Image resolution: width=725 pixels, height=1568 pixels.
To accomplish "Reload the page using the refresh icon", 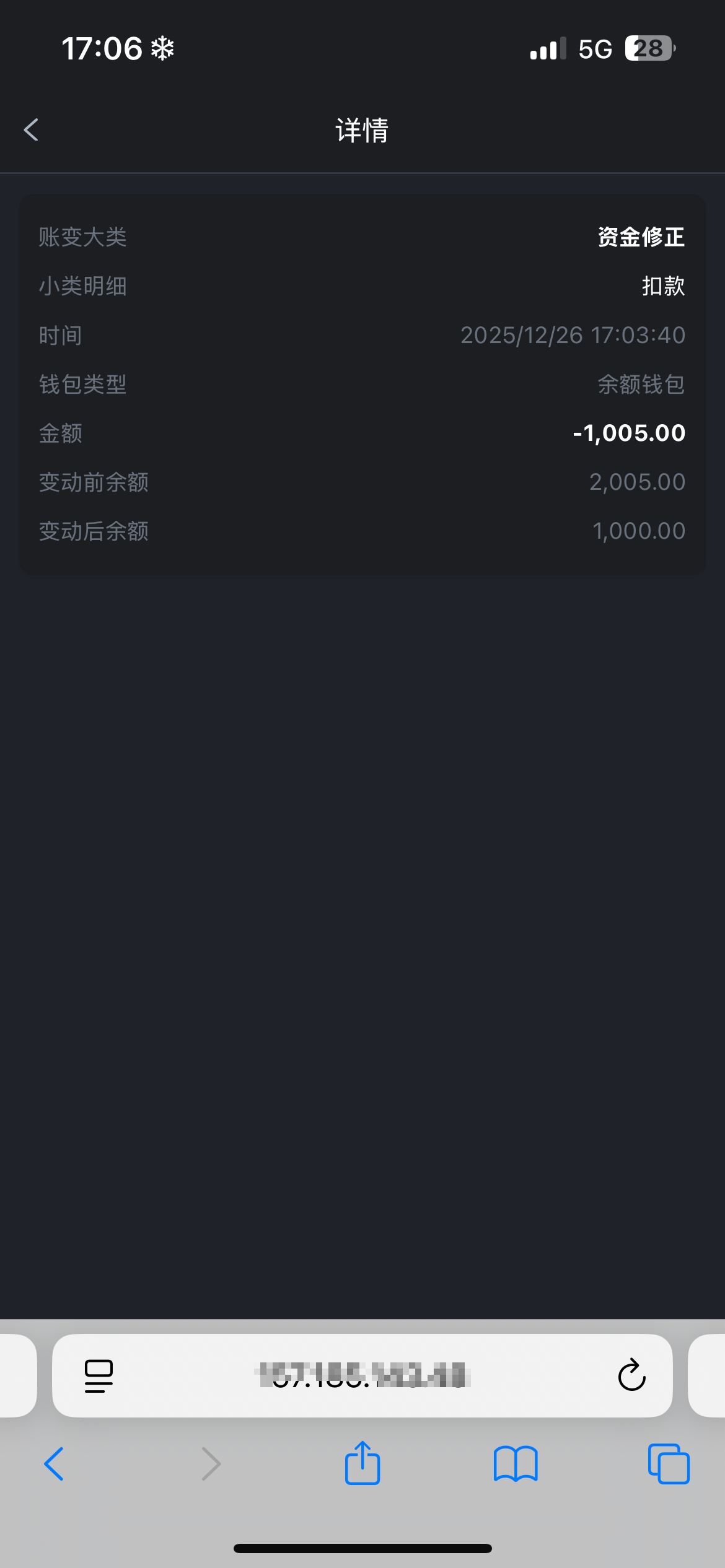I will [631, 1376].
